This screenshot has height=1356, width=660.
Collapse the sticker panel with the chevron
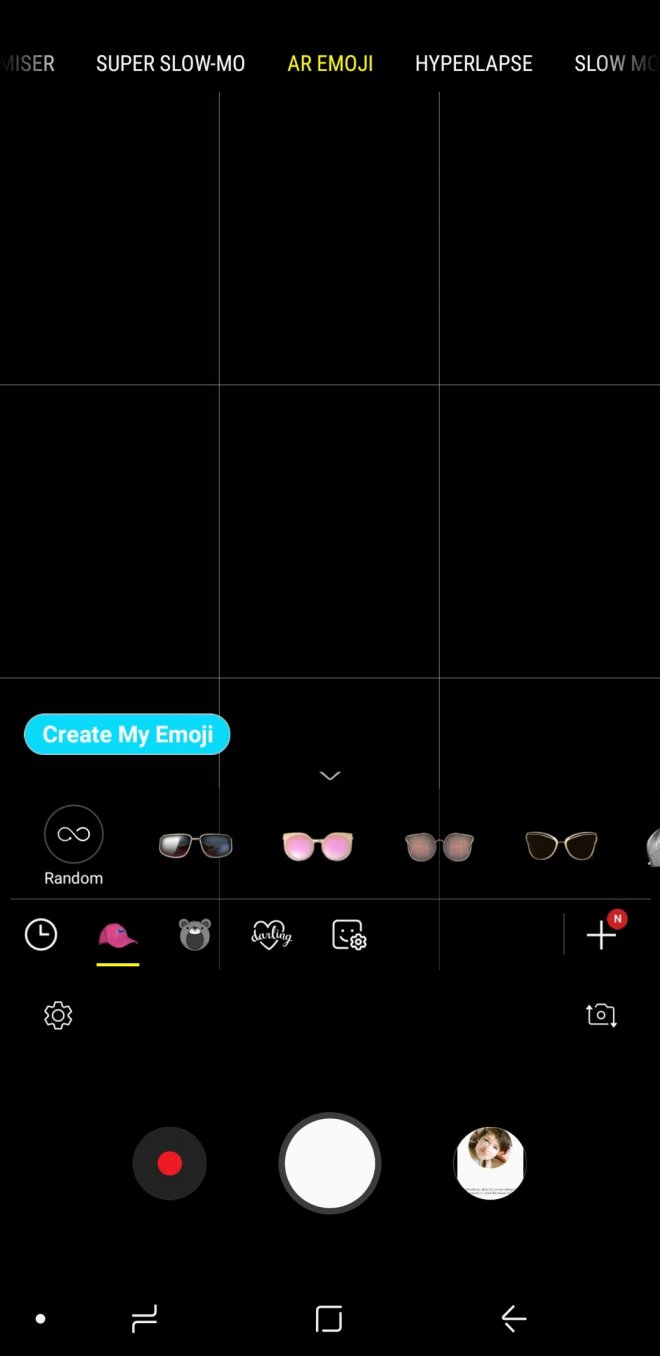point(330,776)
